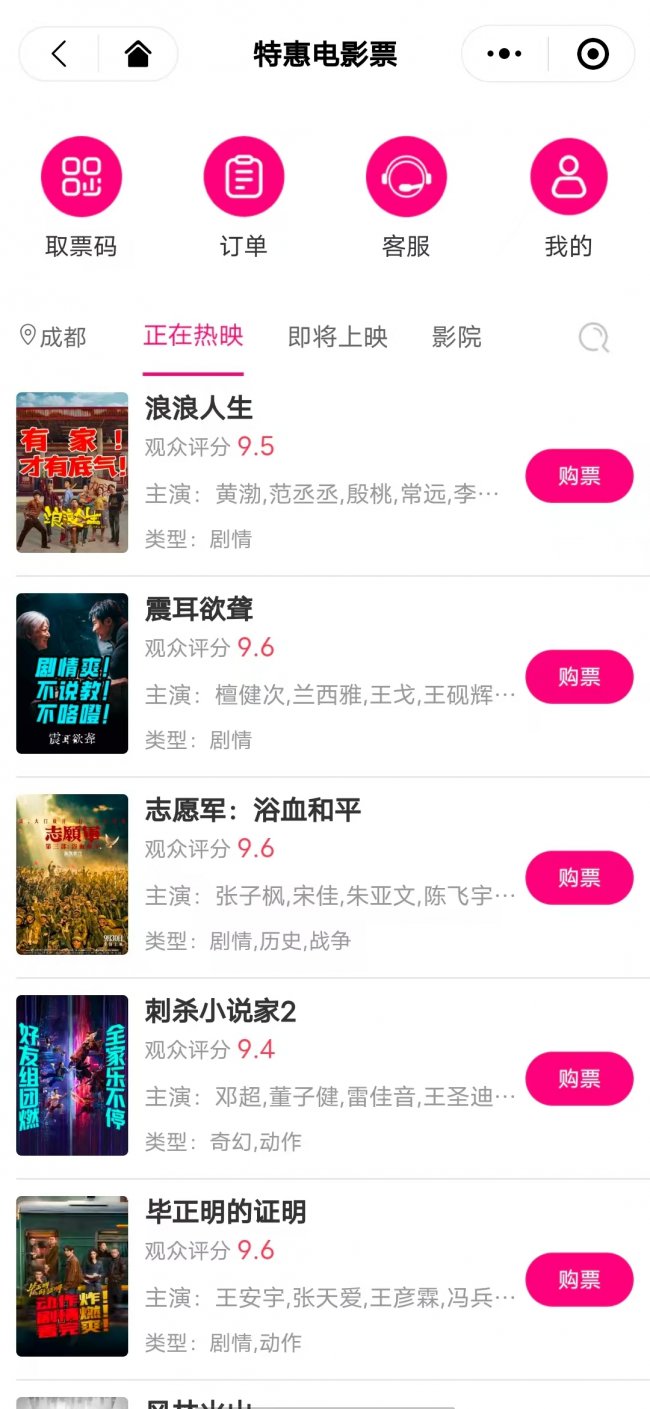This screenshot has width=650, height=1409.
Task: Open the 浪浪人生 movie poster
Action: pyautogui.click(x=72, y=473)
